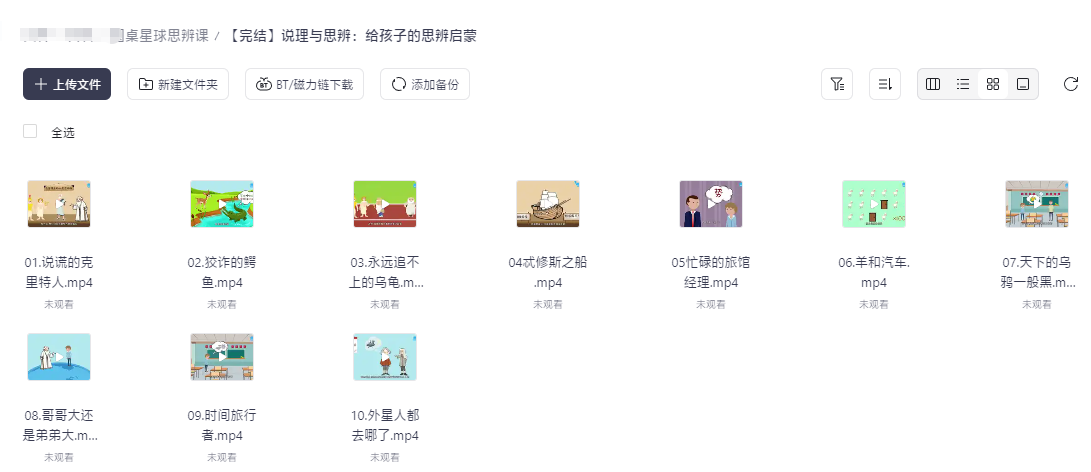Play 05忙碌的旅馆经理.mp4

tap(711, 204)
